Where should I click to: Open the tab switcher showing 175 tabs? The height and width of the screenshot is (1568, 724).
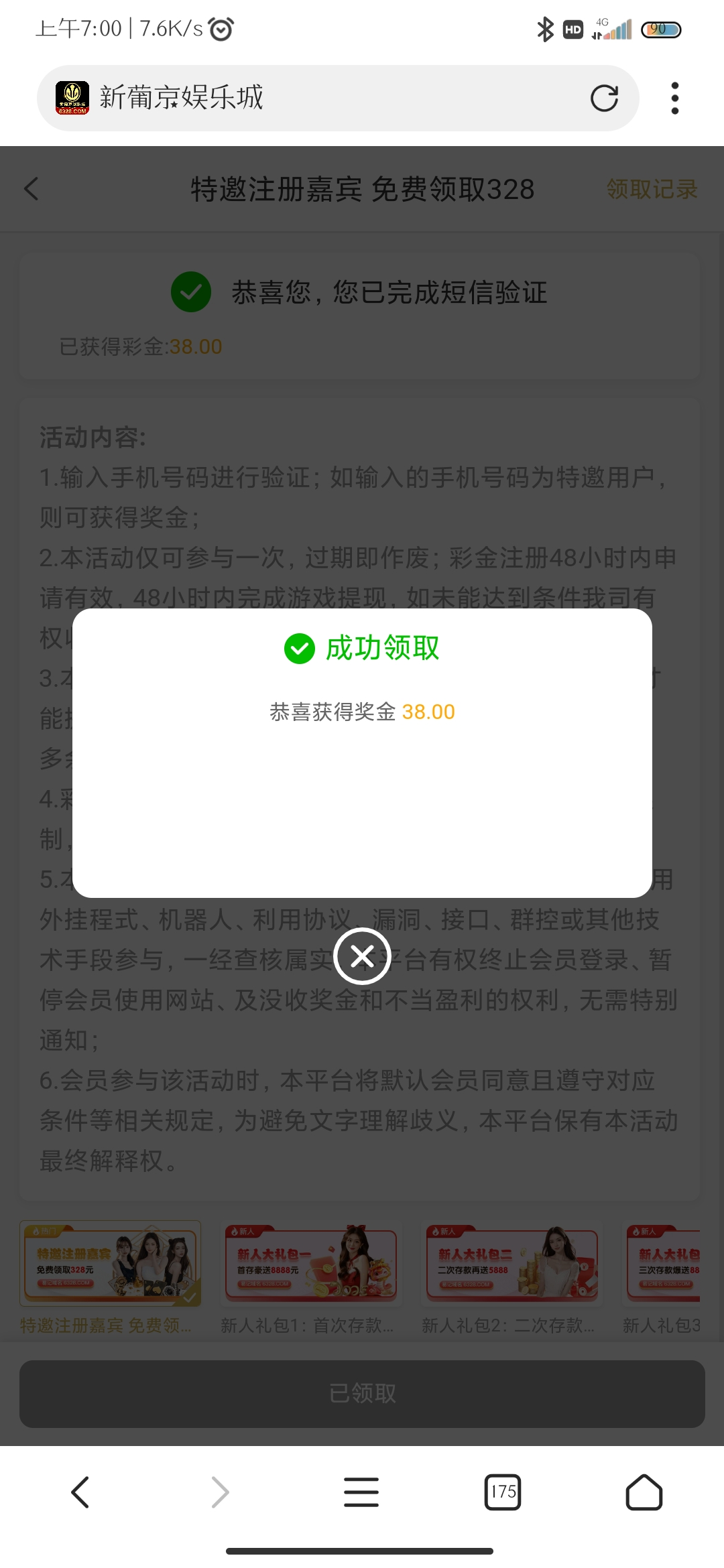click(503, 1492)
